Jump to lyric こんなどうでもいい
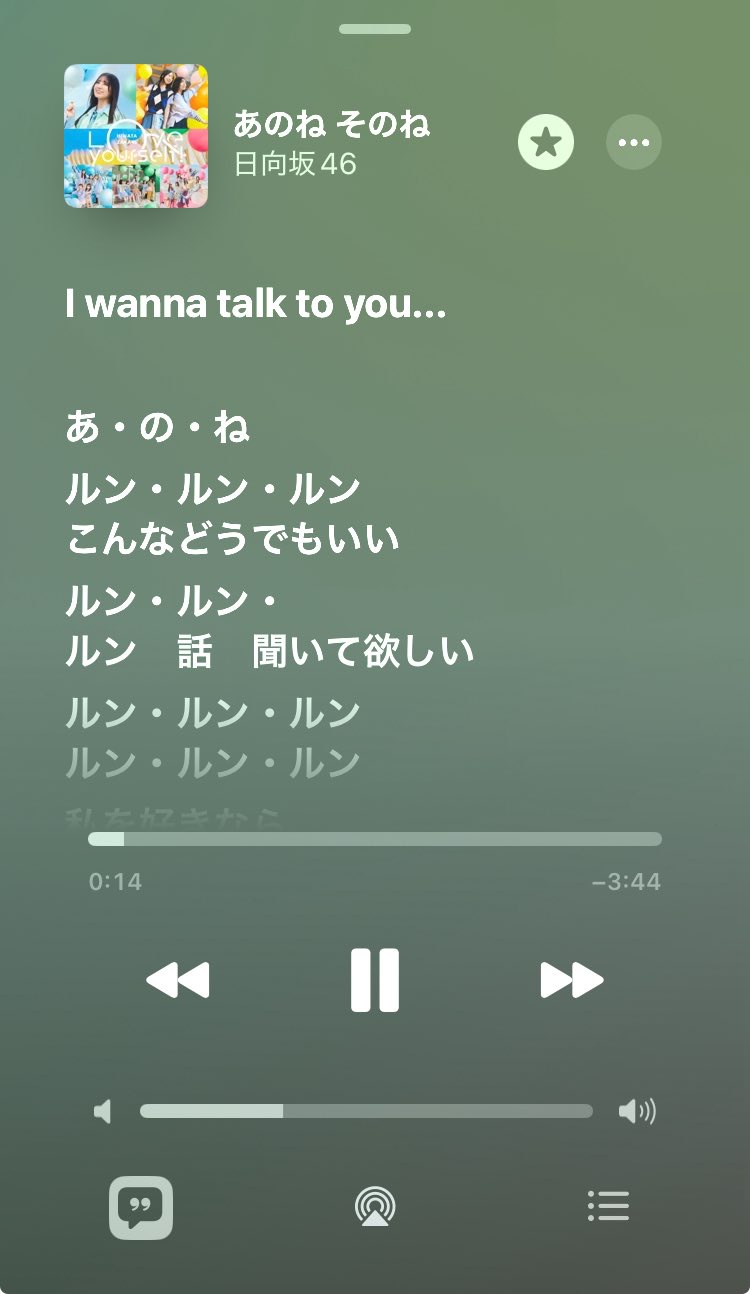The height and width of the screenshot is (1294, 750). click(x=232, y=540)
